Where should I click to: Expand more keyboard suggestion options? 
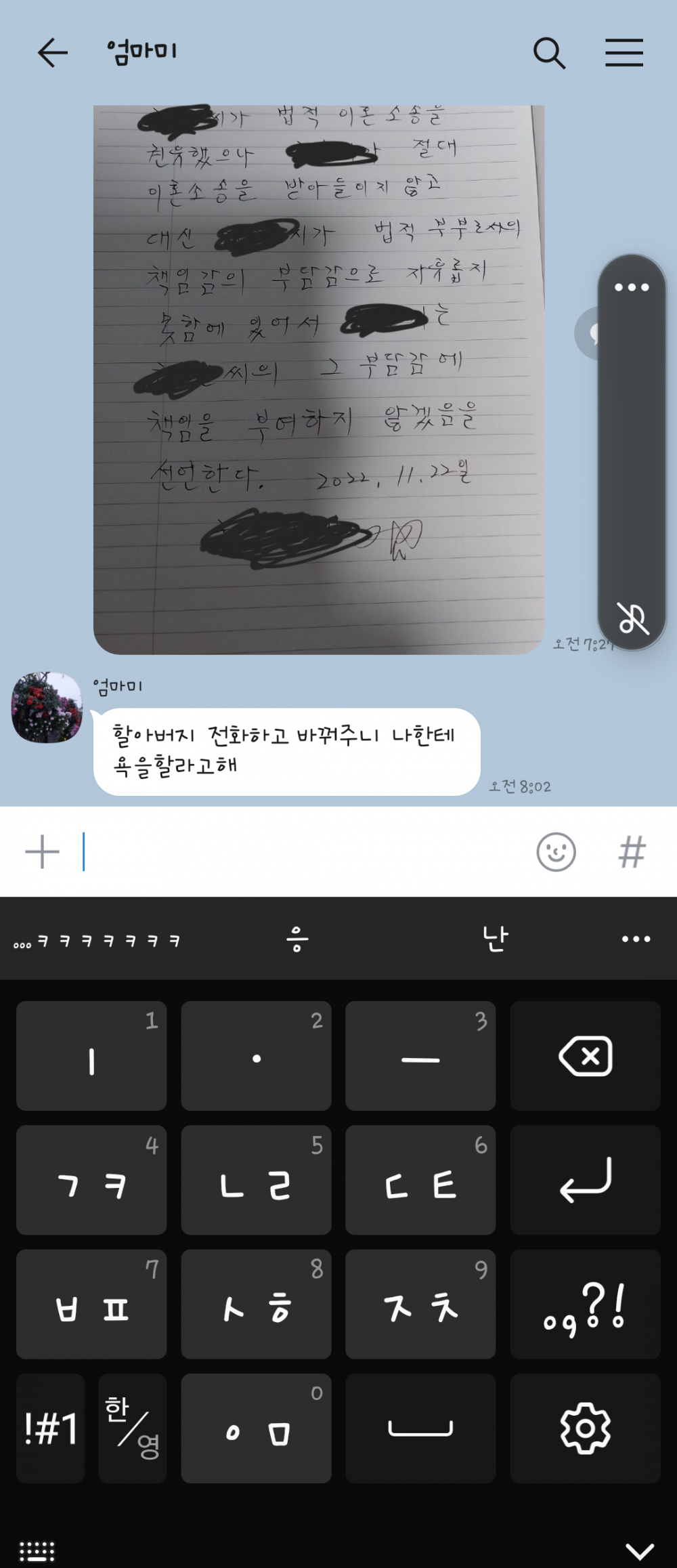tap(636, 939)
